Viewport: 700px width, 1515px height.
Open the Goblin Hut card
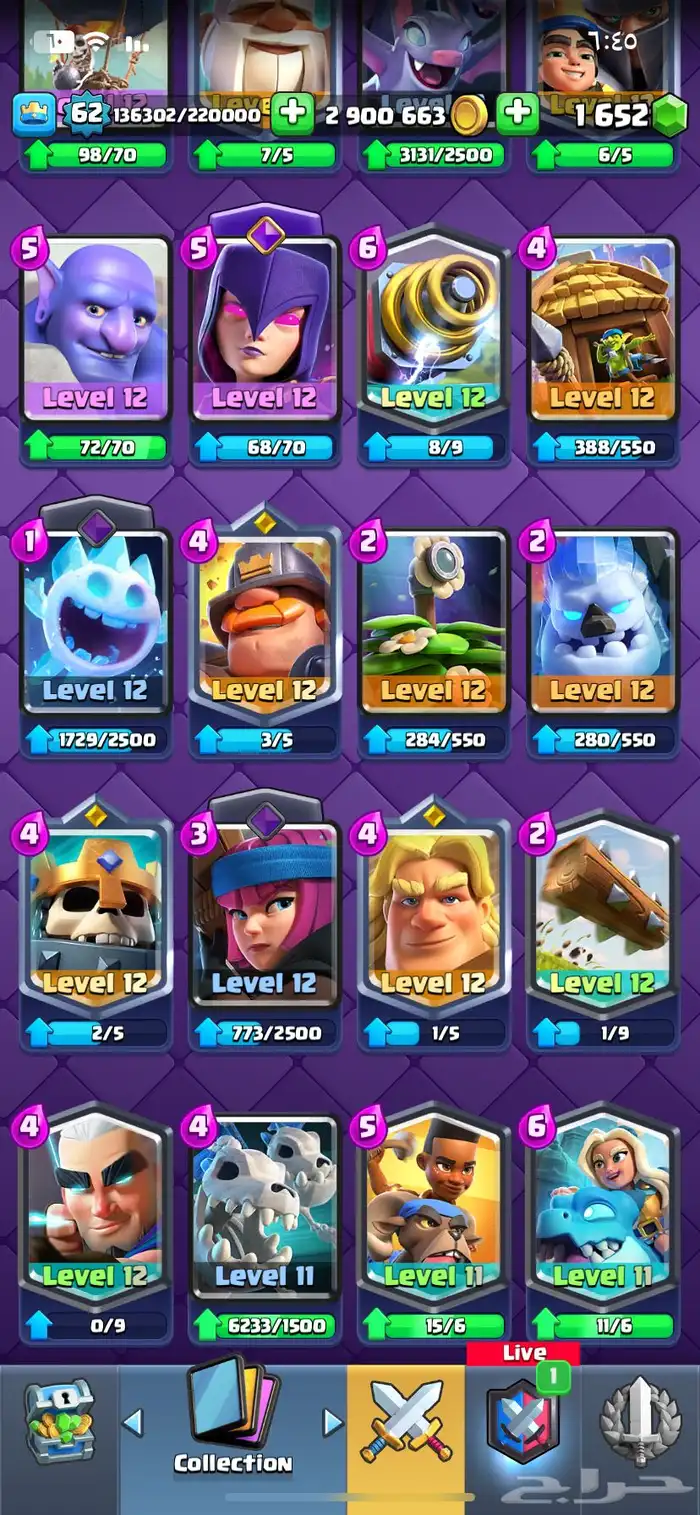(x=603, y=330)
